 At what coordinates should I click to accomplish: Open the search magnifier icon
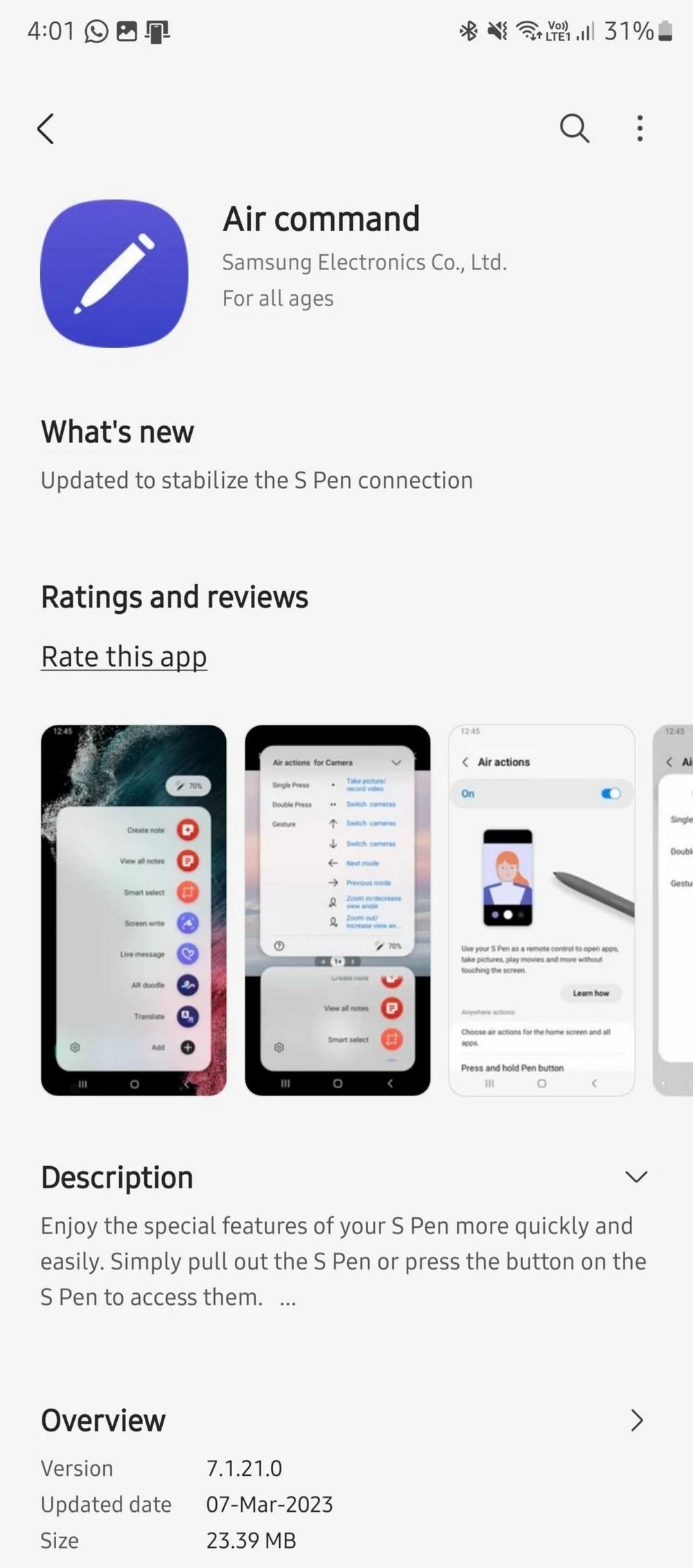[x=574, y=128]
